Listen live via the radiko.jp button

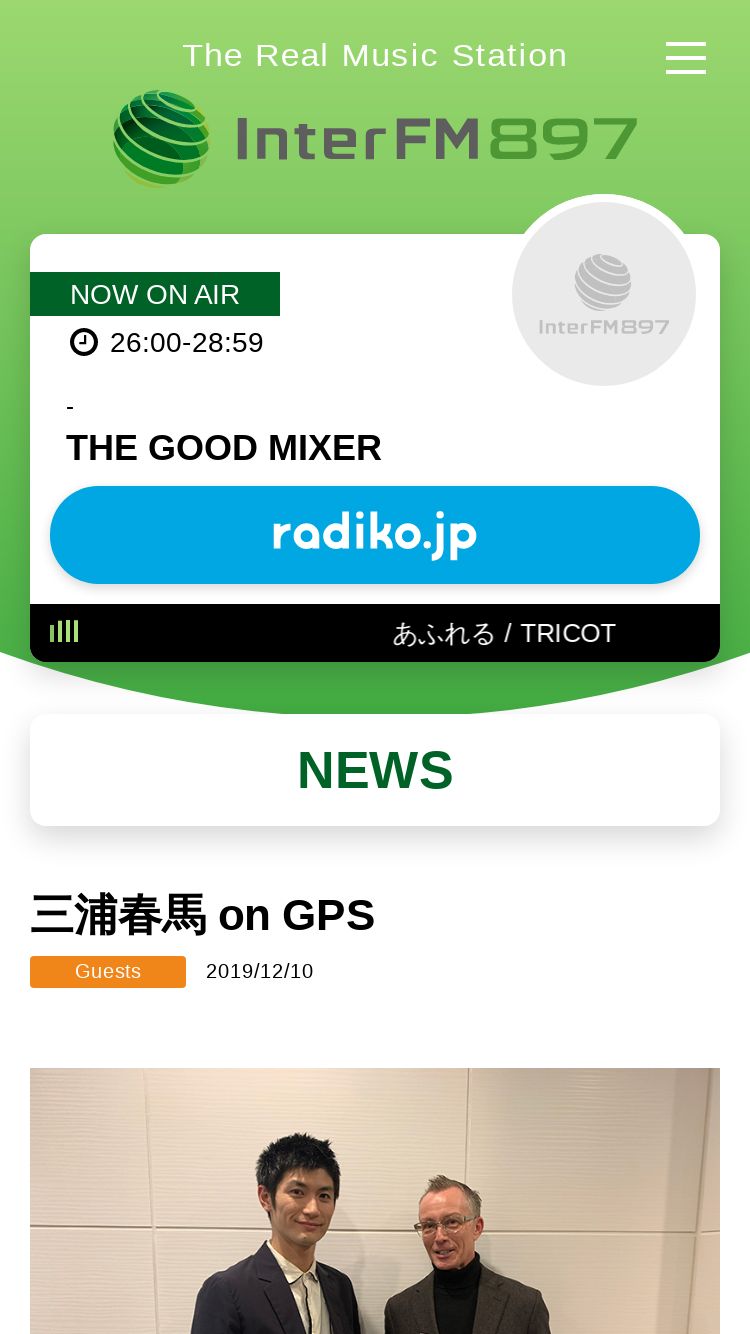(x=375, y=535)
